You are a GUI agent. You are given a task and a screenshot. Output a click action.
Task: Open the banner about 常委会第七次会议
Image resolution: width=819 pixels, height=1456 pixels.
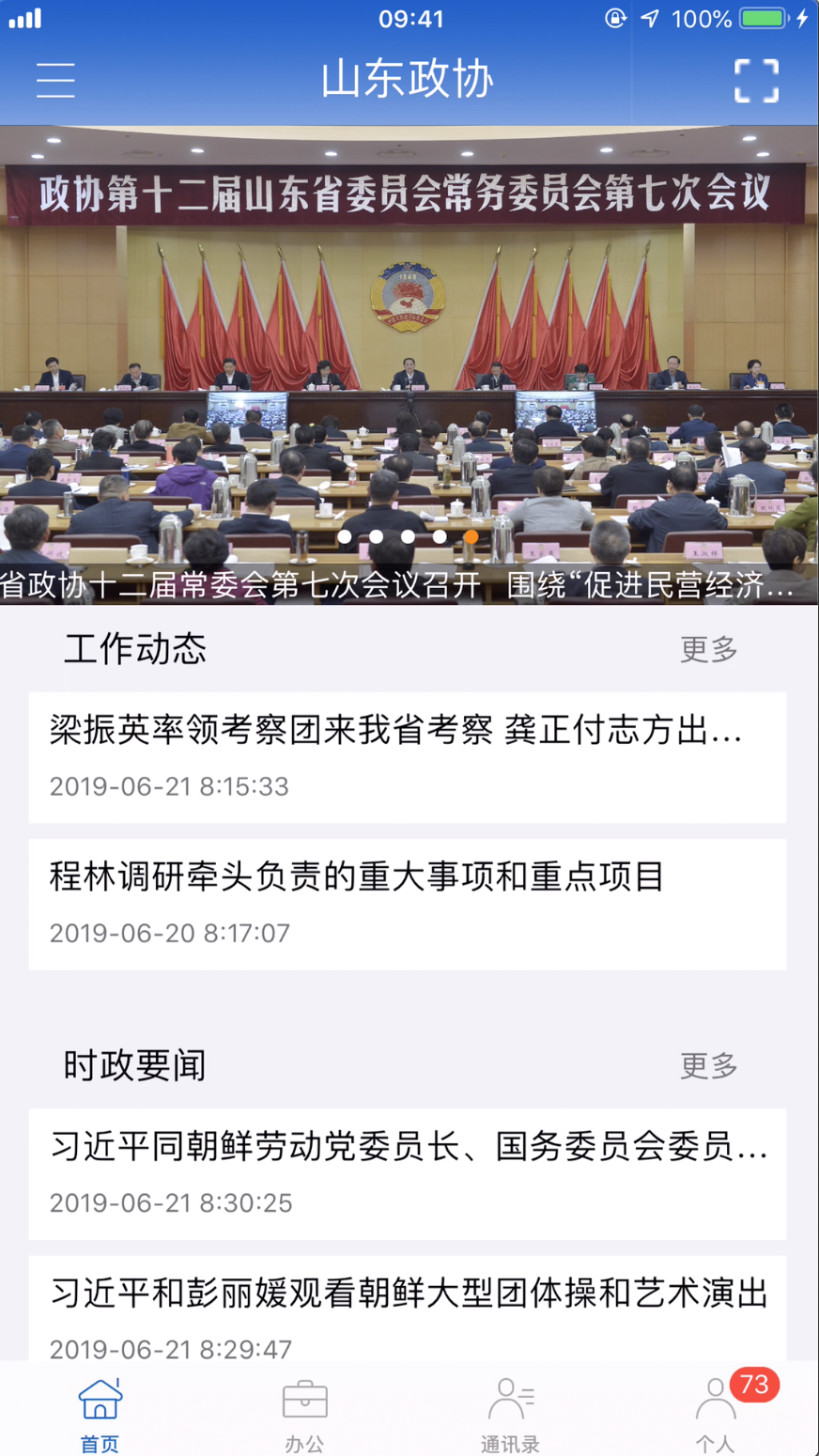pyautogui.click(x=409, y=376)
